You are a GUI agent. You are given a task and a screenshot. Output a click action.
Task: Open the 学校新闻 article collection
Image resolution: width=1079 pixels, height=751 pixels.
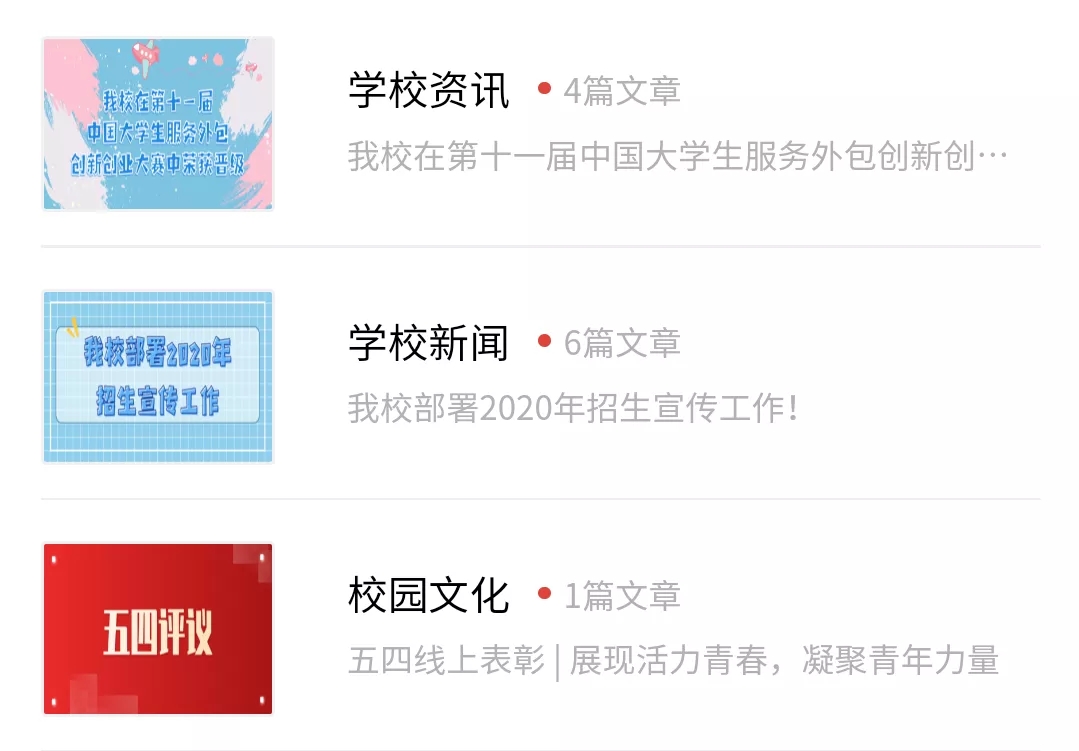429,344
